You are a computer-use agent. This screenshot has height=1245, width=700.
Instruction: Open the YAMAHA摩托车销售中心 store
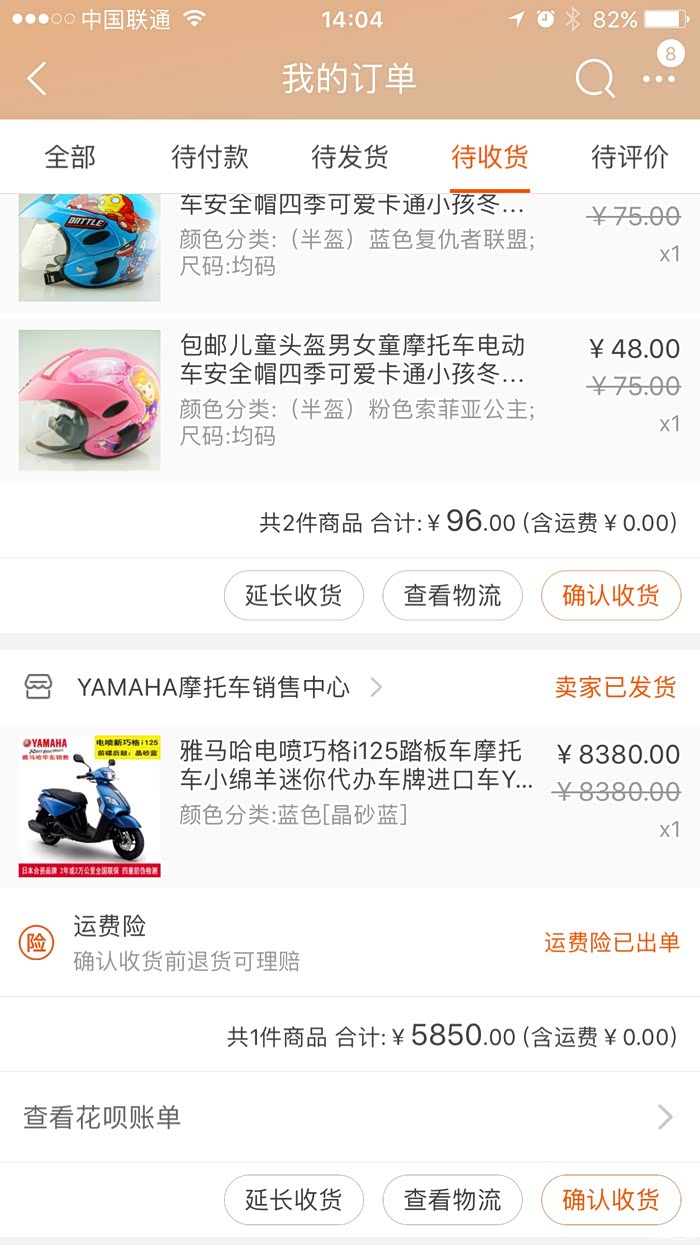pyautogui.click(x=213, y=687)
